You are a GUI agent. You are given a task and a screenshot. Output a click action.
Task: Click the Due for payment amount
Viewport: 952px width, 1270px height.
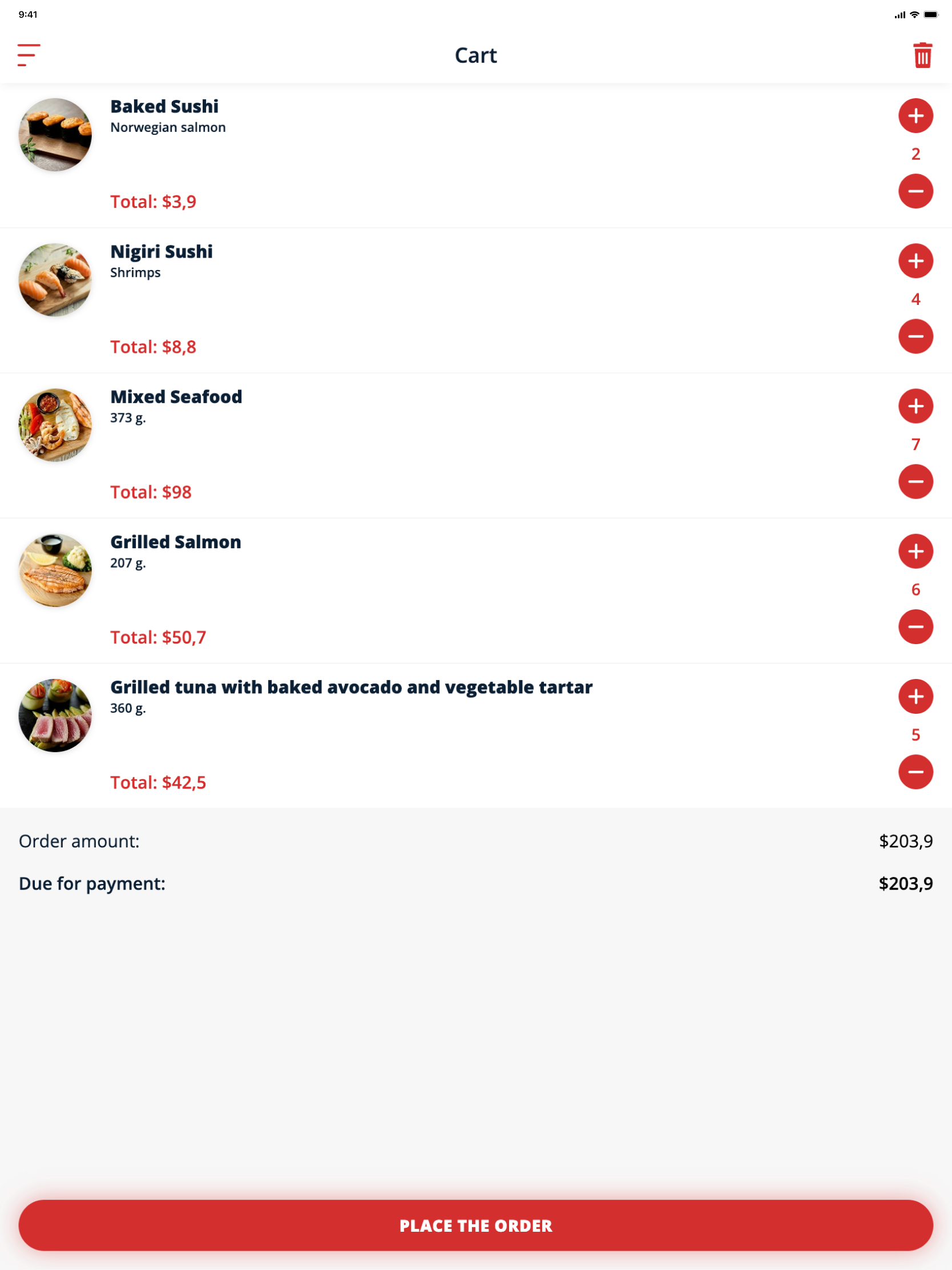tap(906, 883)
